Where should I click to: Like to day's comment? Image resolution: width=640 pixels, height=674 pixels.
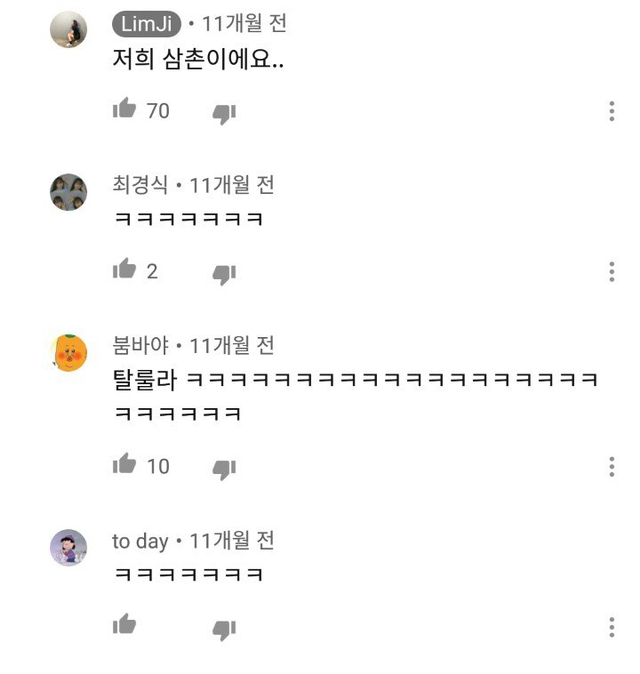coord(125,625)
